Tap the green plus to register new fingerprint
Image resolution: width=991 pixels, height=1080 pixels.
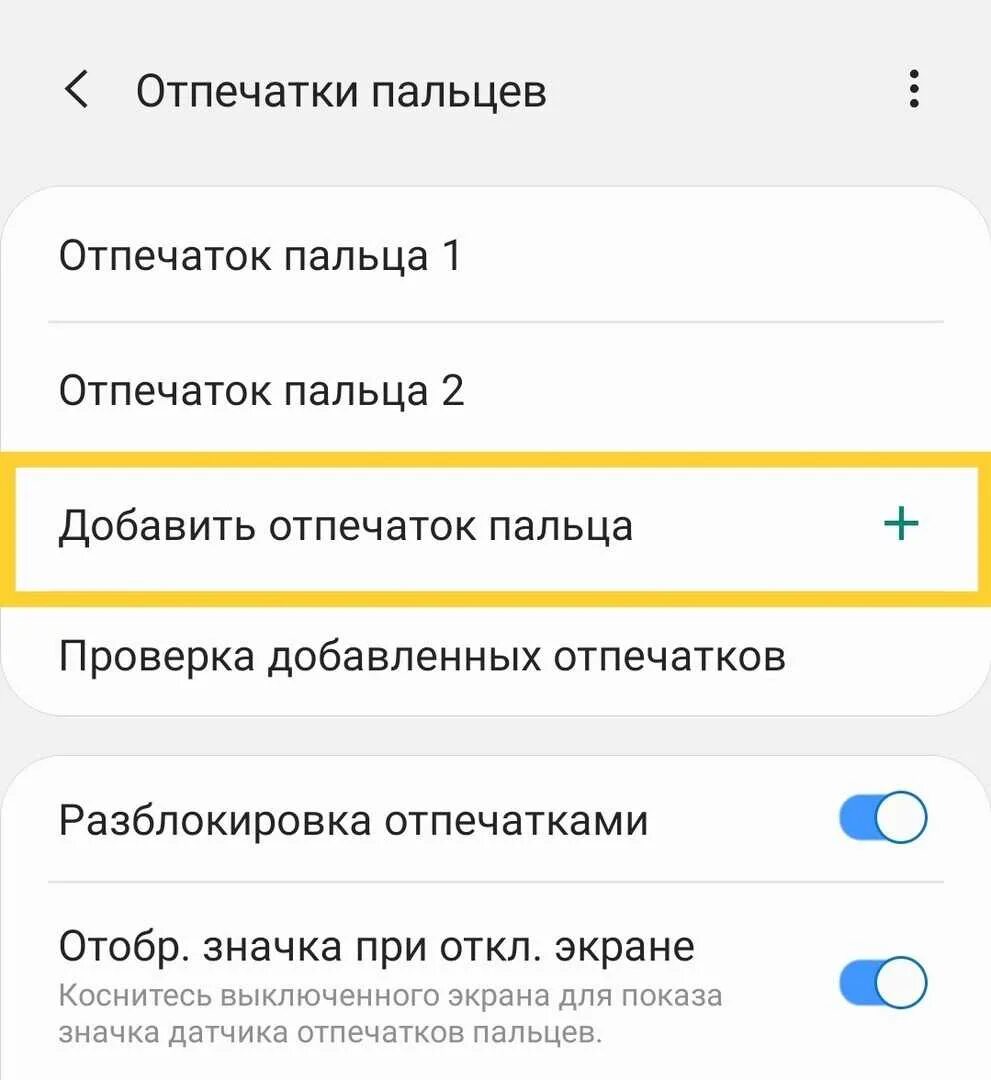[x=901, y=522]
